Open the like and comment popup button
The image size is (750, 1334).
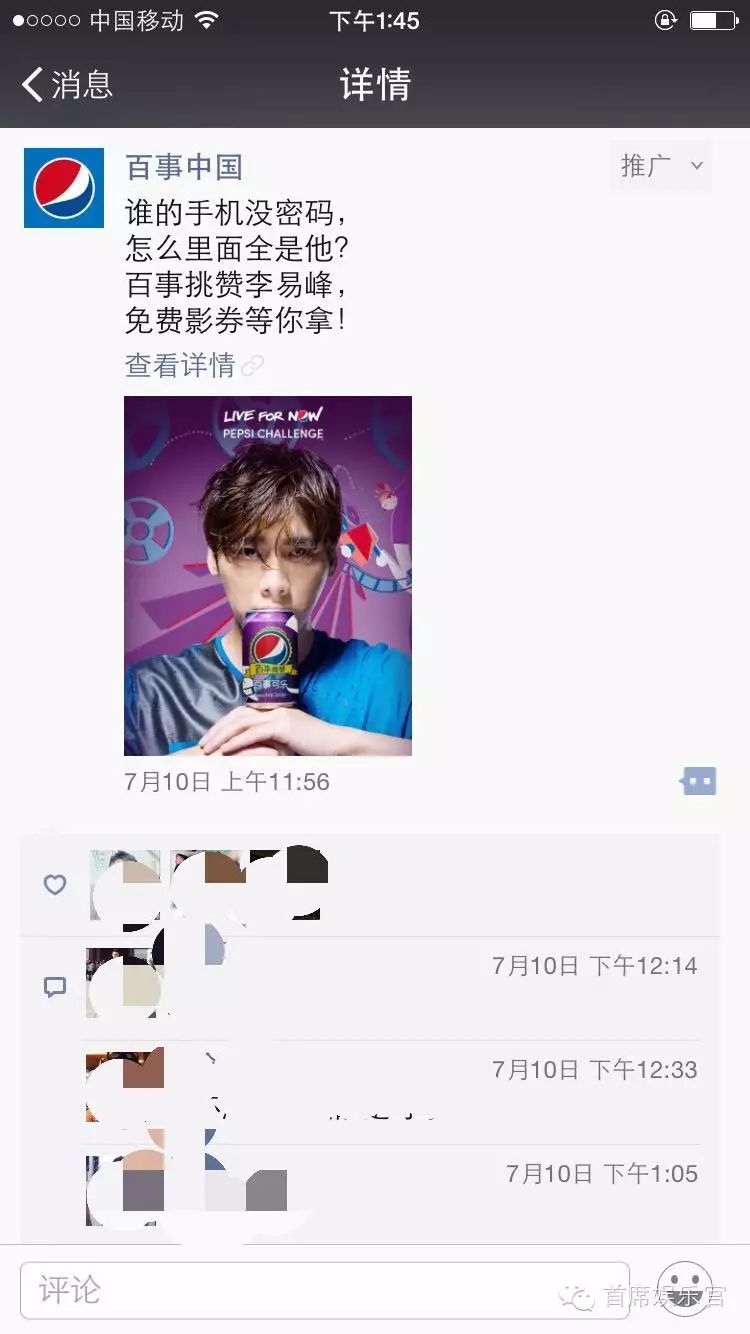tap(699, 781)
